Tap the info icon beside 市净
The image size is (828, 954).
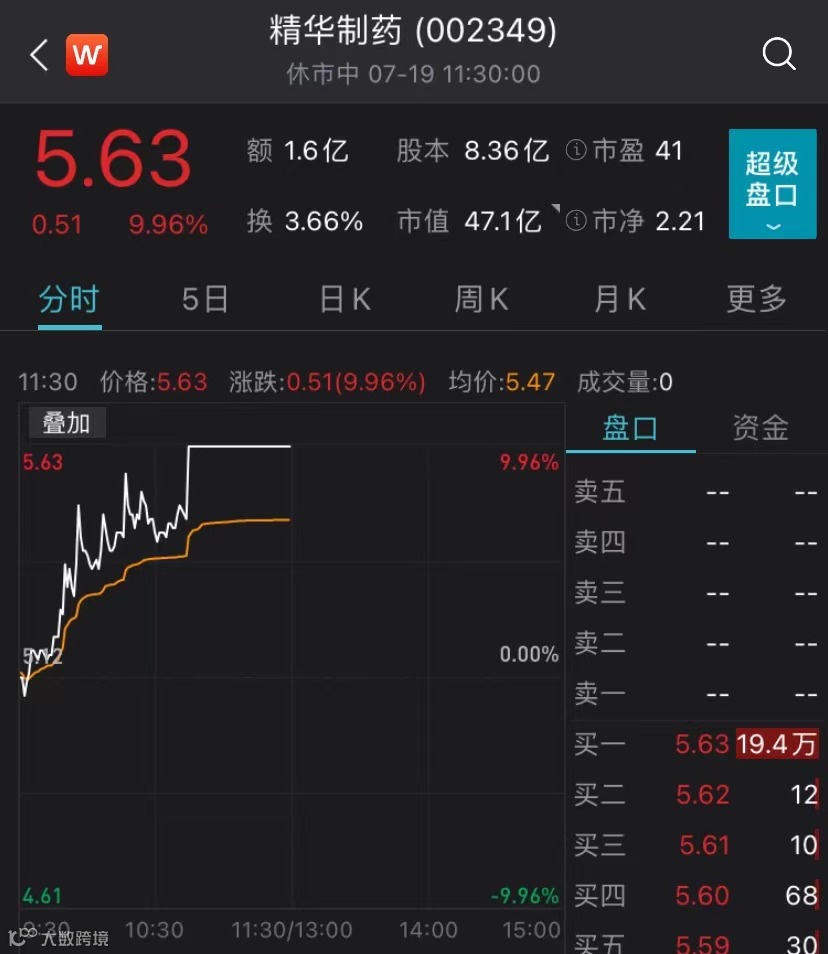click(575, 221)
